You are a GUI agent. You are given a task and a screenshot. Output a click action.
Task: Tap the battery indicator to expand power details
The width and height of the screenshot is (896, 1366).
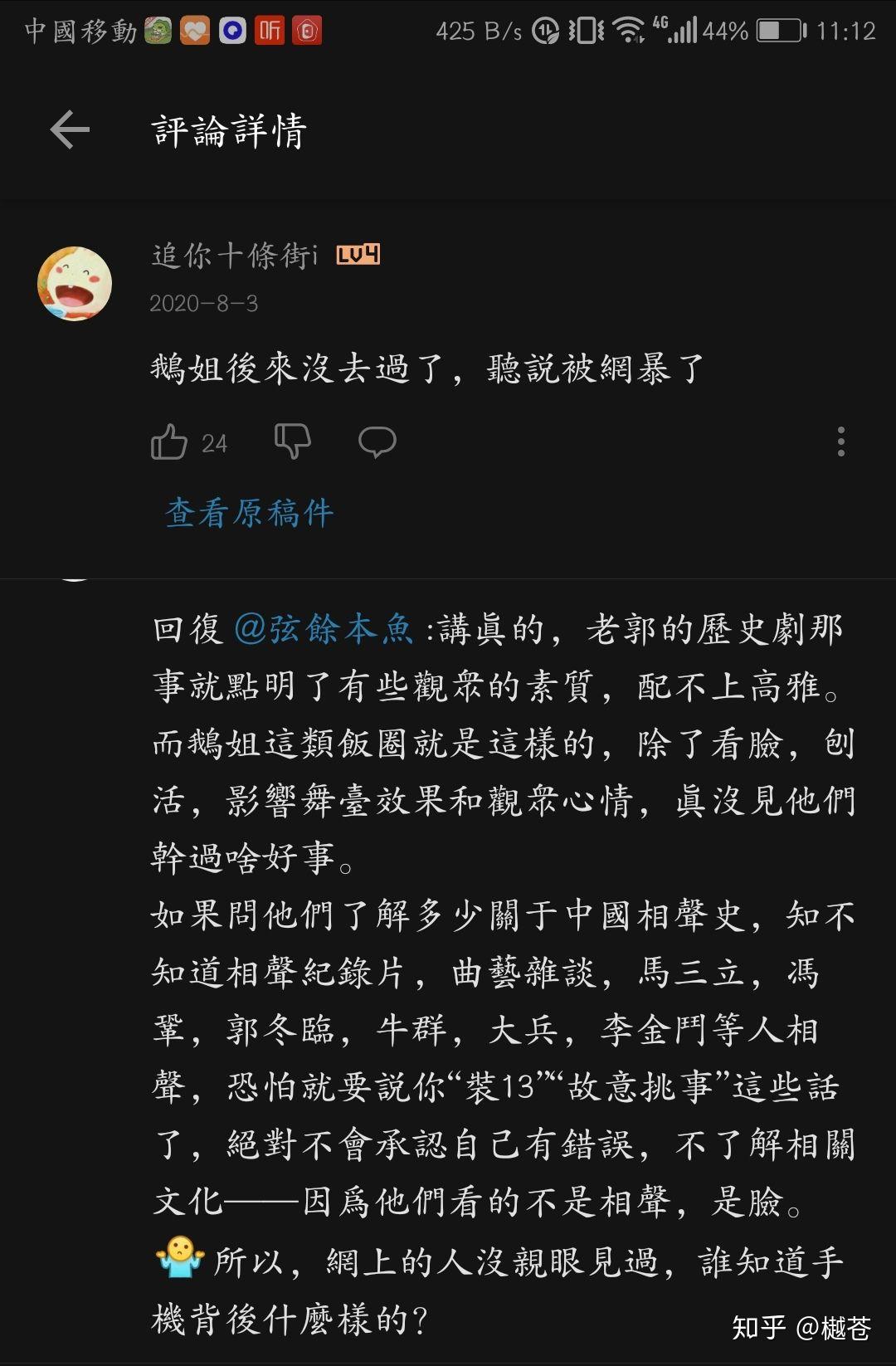coord(778,30)
